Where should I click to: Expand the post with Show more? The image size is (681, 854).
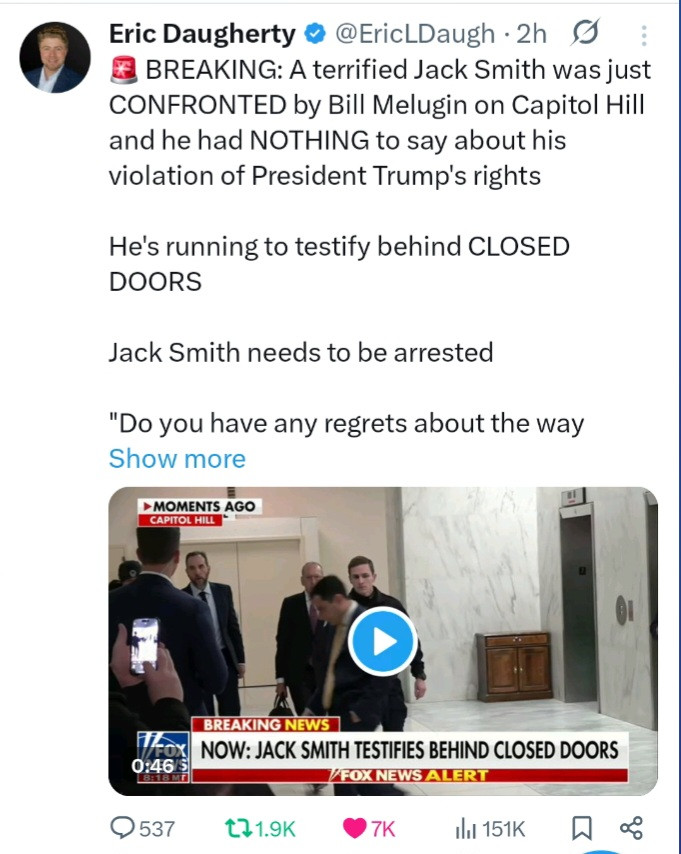pyautogui.click(x=177, y=459)
